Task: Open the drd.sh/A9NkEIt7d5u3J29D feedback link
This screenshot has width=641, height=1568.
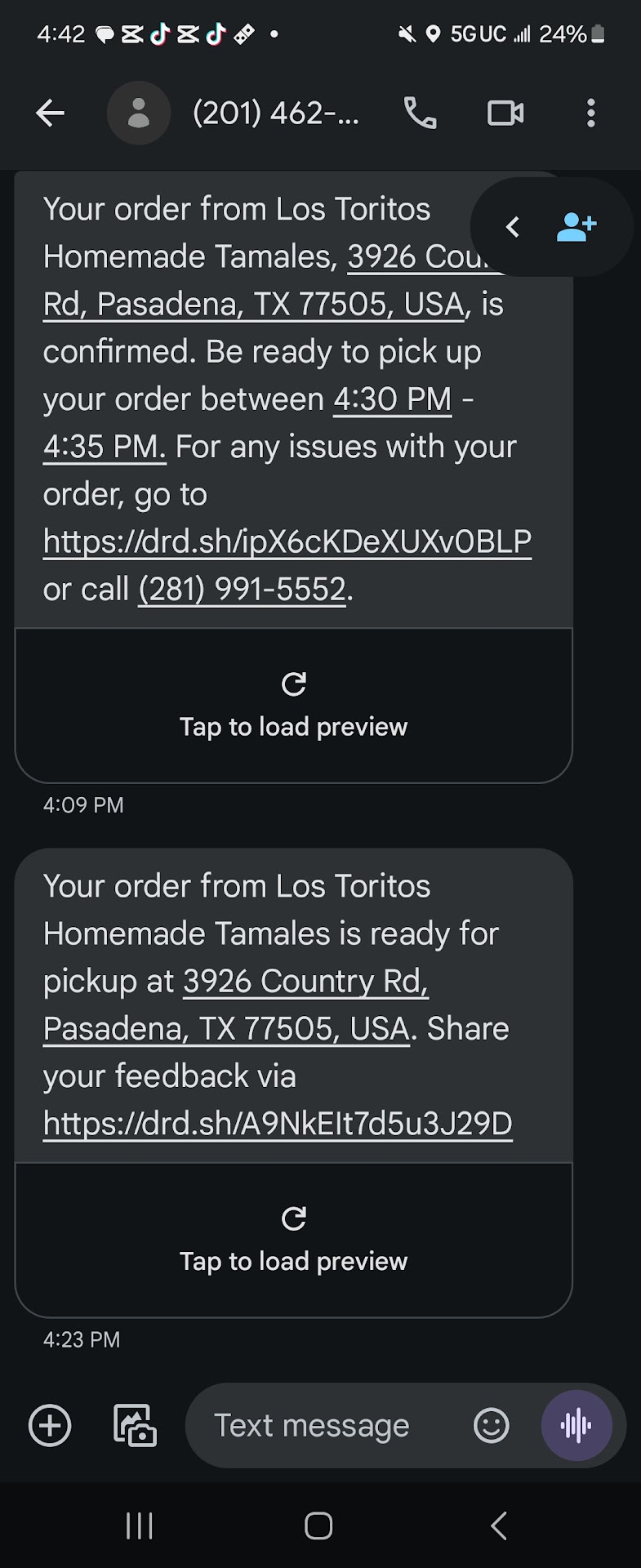Action: click(x=278, y=1124)
